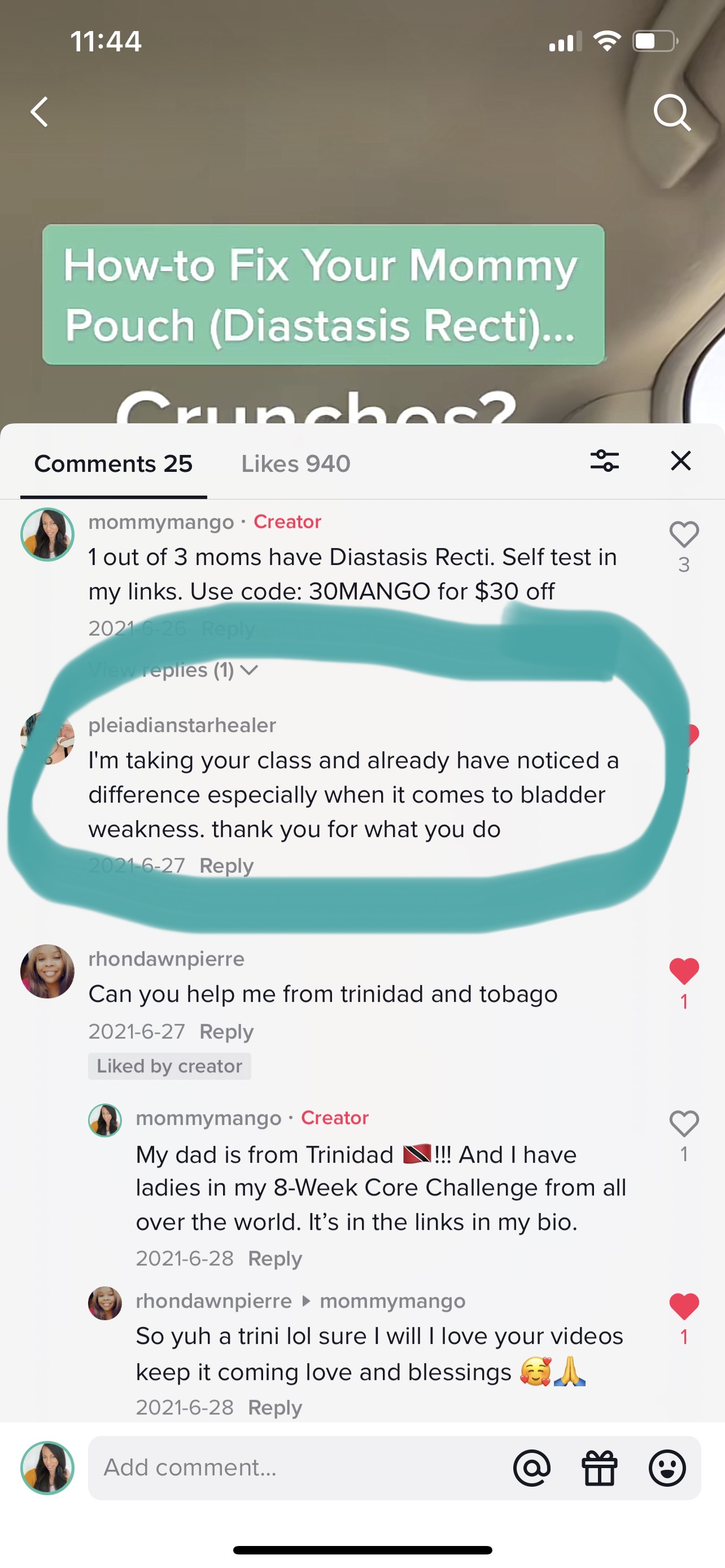Reply to pleiadianstarhealer's bladder weakness comment
Viewport: 725px width, 1568px height.
tap(226, 865)
